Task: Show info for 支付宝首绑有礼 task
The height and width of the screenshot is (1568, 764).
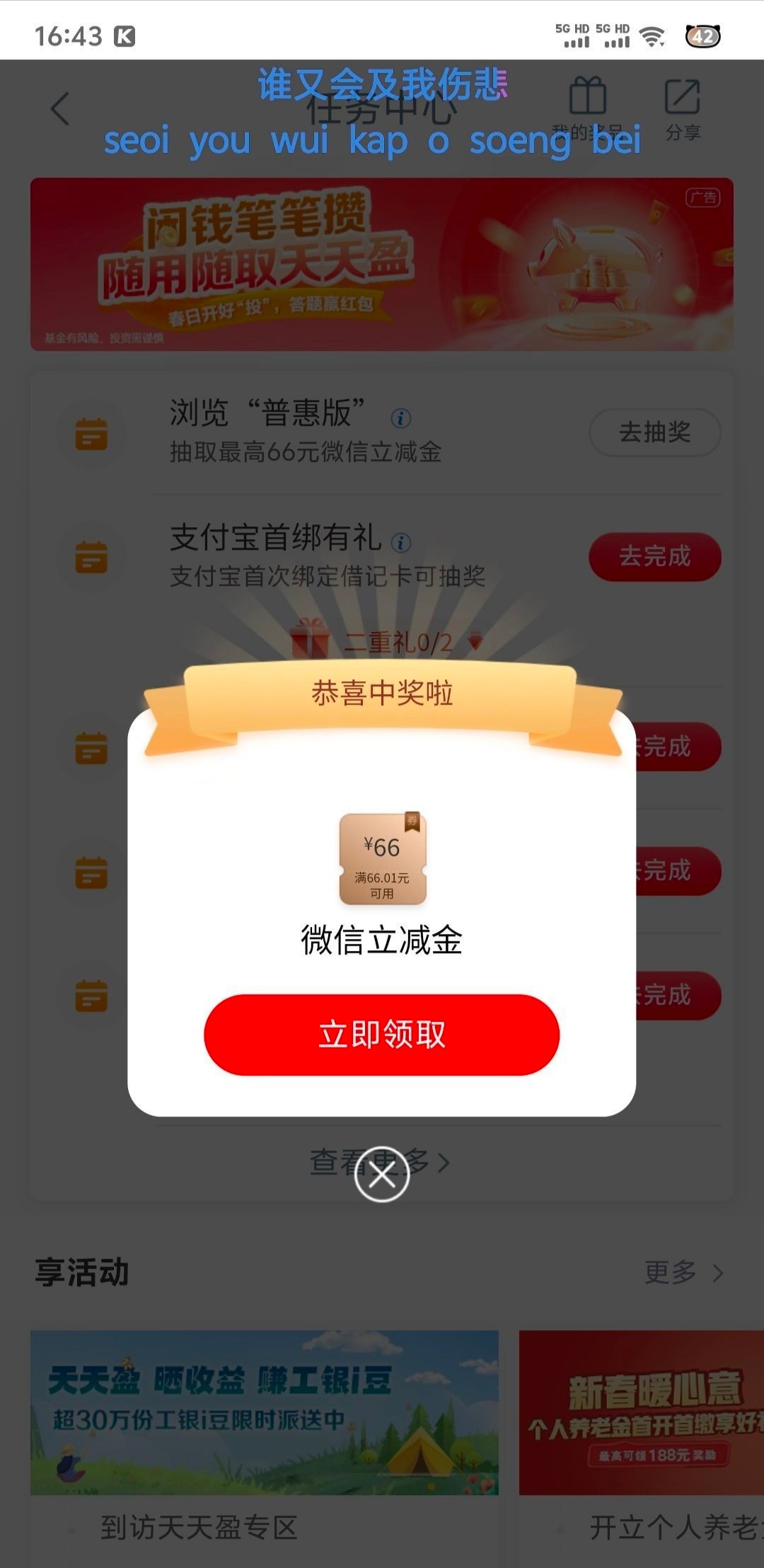Action: coord(401,543)
